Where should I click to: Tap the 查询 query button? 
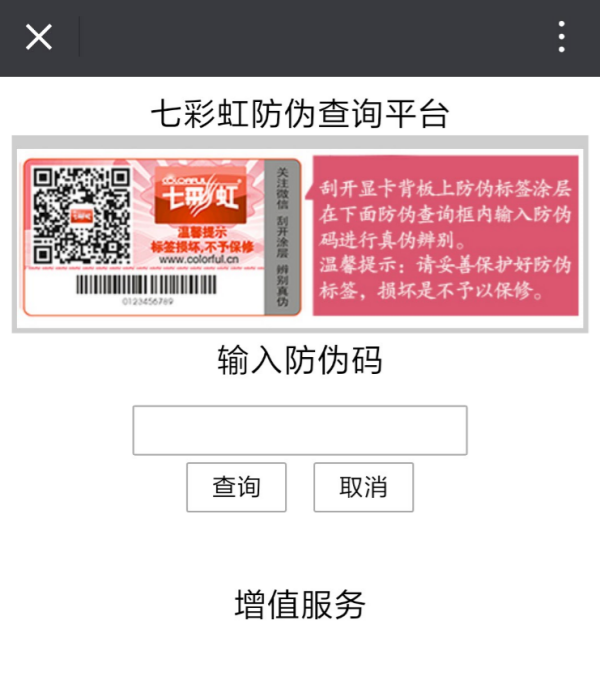point(236,487)
